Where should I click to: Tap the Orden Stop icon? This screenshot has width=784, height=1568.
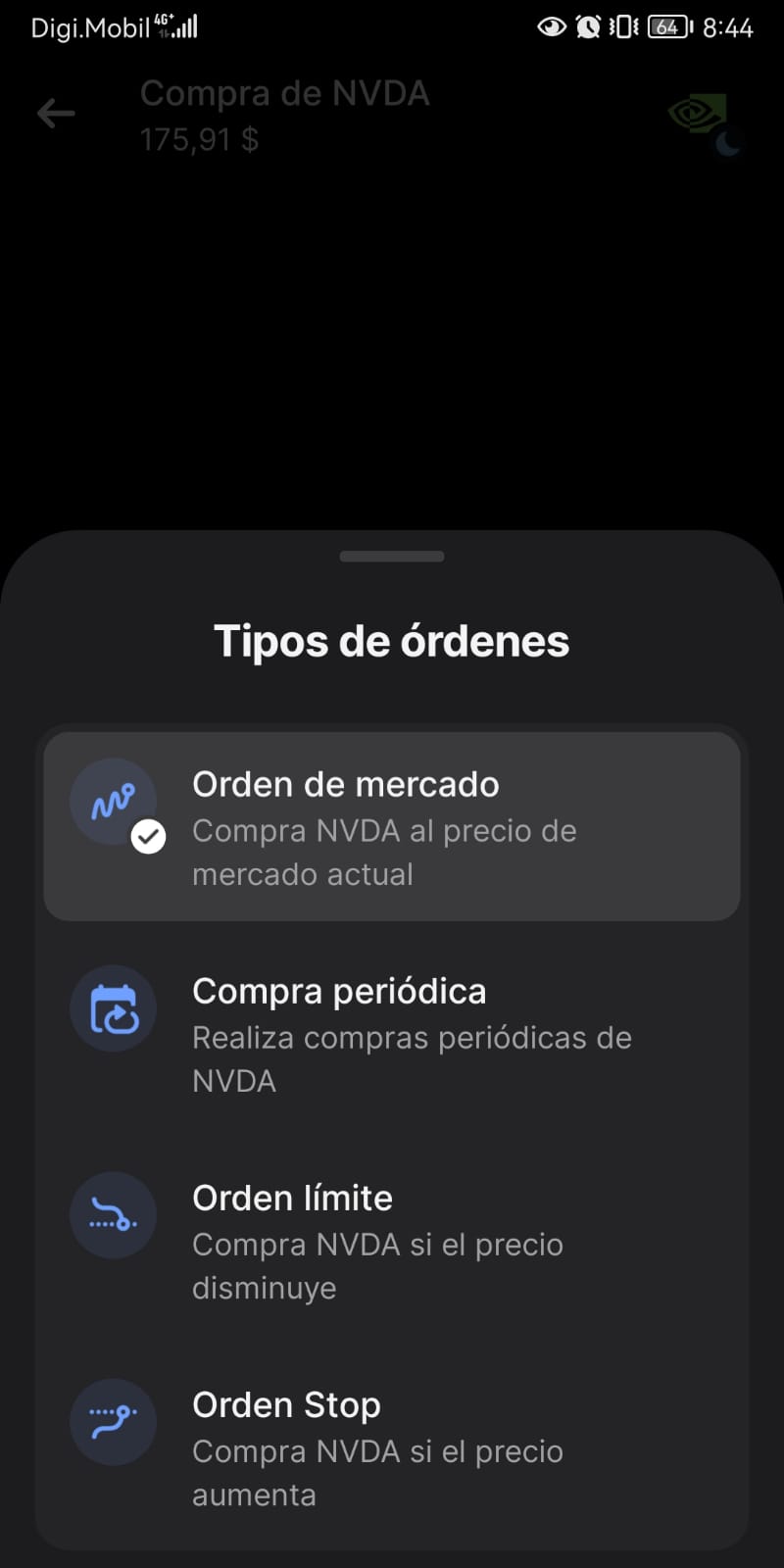tap(114, 1422)
